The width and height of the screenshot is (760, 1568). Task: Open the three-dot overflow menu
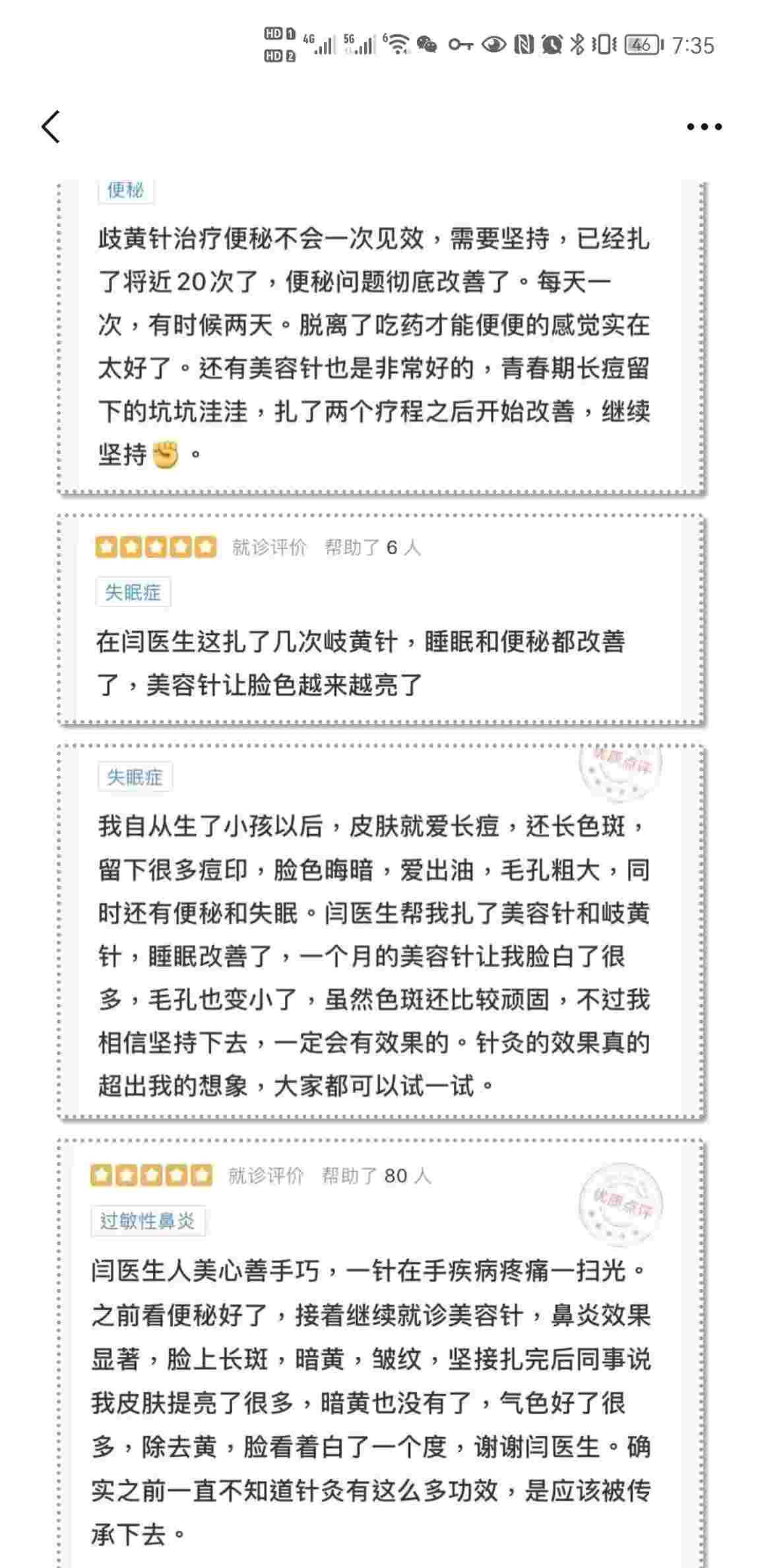click(x=704, y=127)
